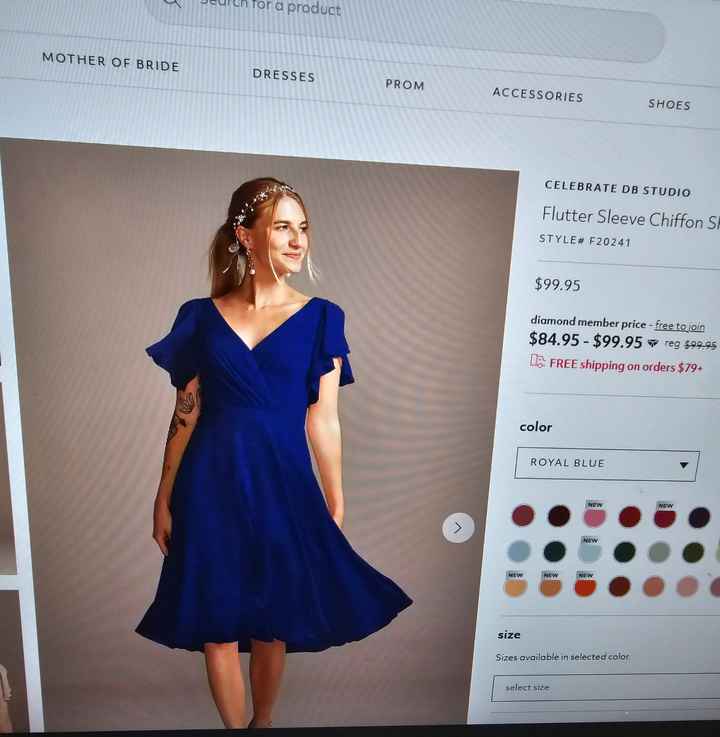Browse the Accessories section
The width and height of the screenshot is (720, 737).
[537, 95]
